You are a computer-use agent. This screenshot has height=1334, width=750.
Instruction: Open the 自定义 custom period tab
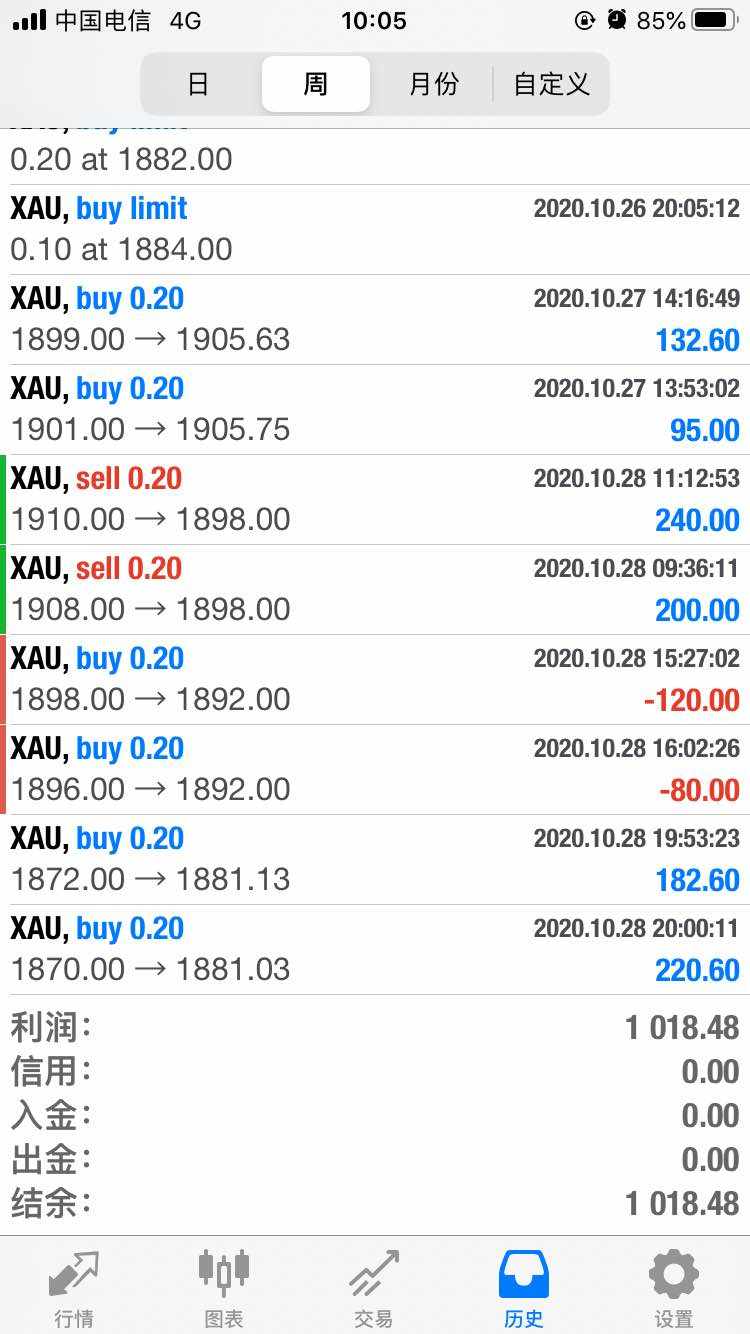(x=551, y=84)
